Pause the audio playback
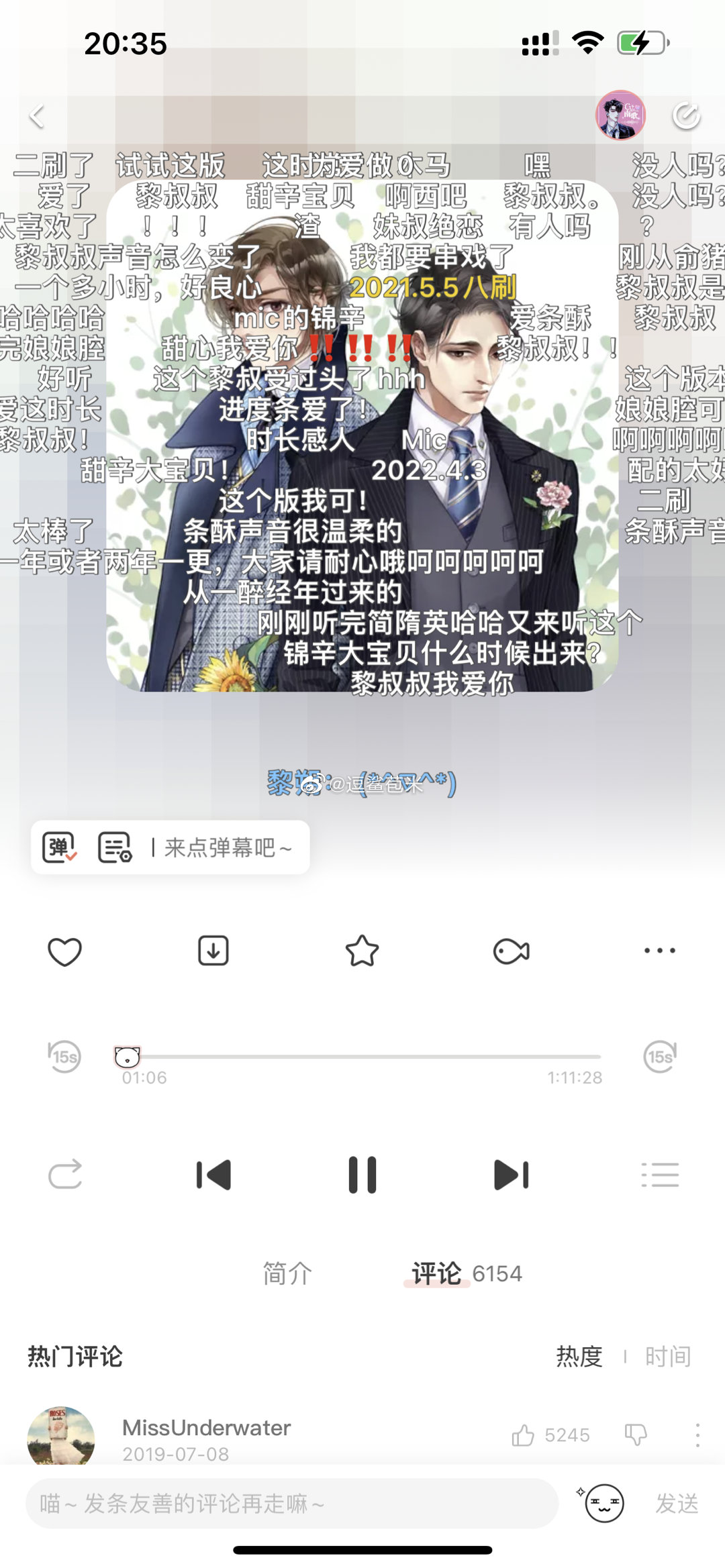This screenshot has height=1568, width=725. coord(362,1175)
